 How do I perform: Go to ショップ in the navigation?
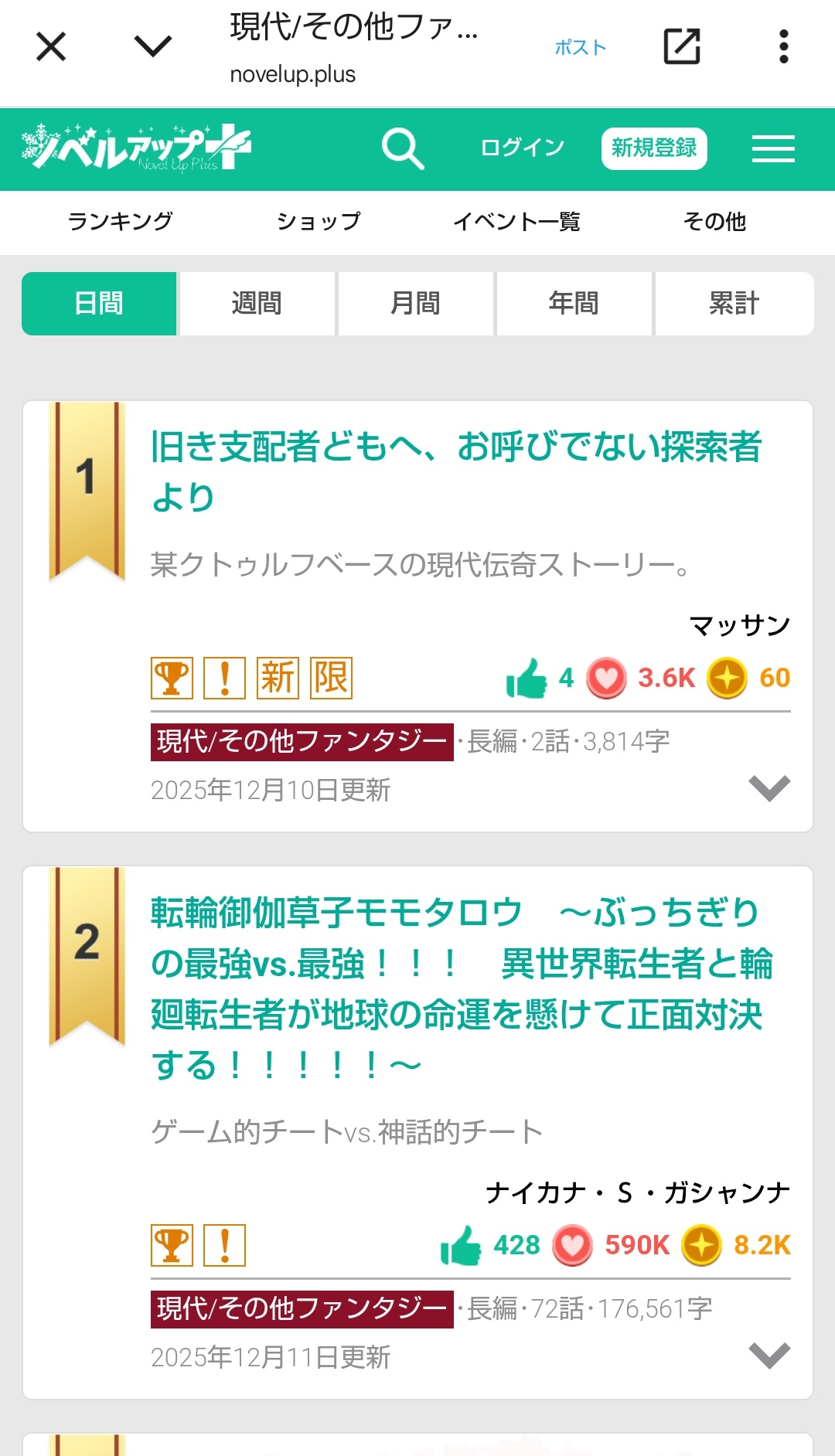(x=319, y=222)
